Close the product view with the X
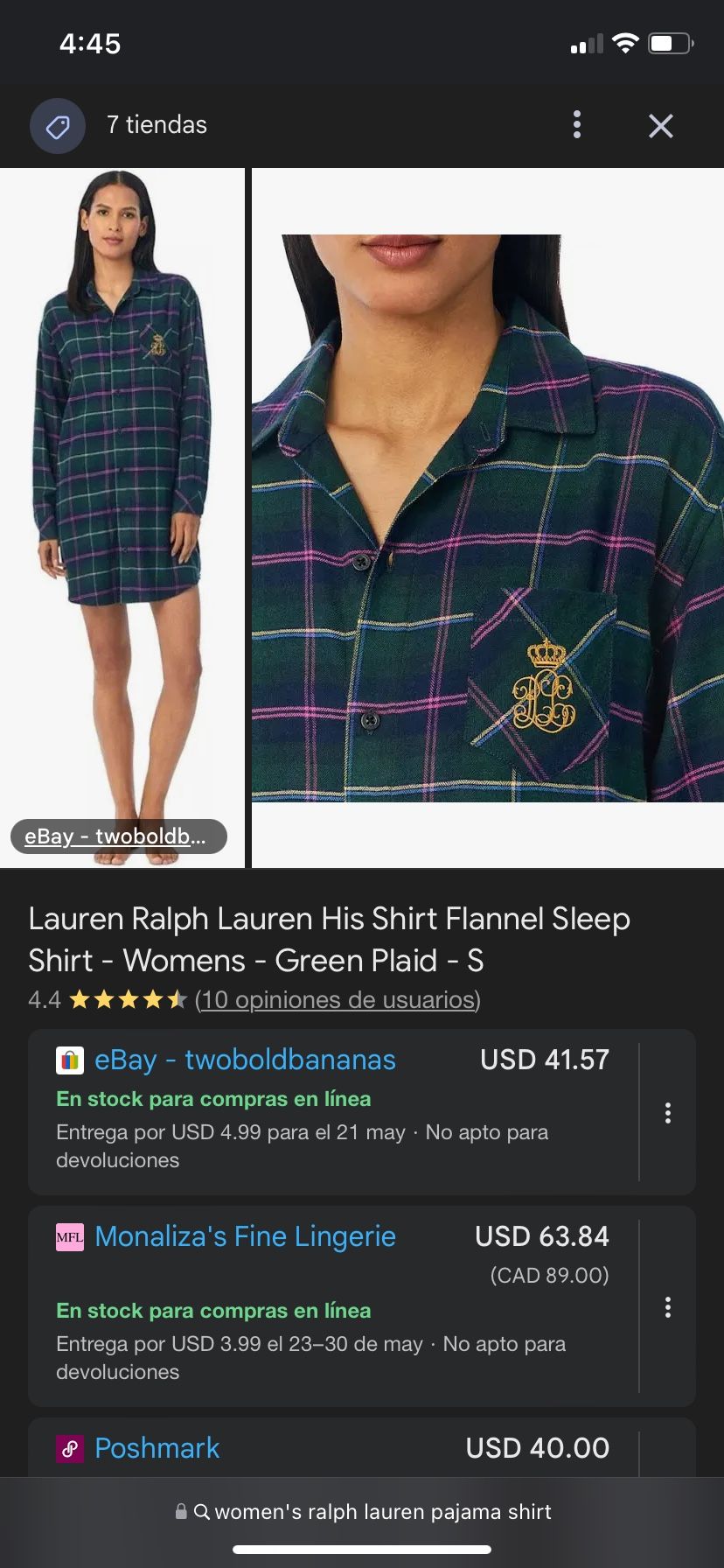724x1568 pixels. point(660,125)
